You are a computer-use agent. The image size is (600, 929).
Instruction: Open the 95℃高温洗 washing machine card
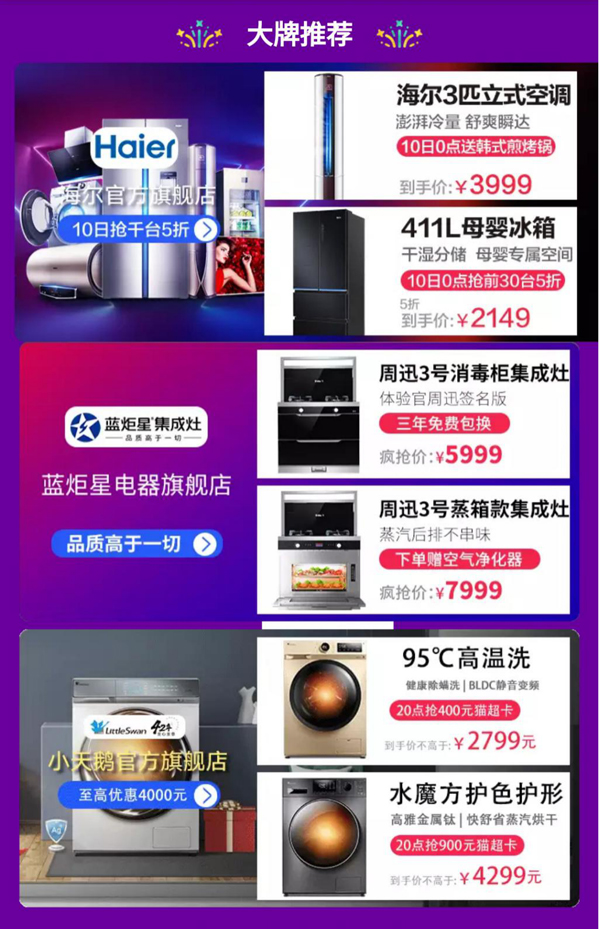tap(413, 699)
